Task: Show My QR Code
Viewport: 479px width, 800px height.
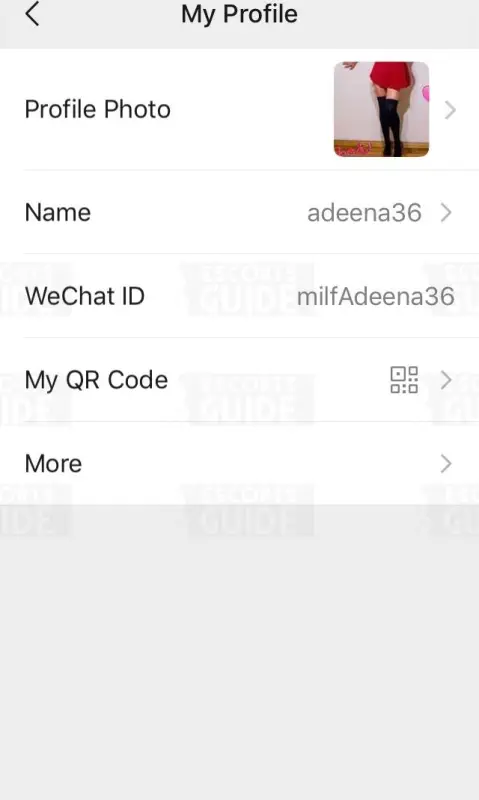Action: click(x=239, y=380)
